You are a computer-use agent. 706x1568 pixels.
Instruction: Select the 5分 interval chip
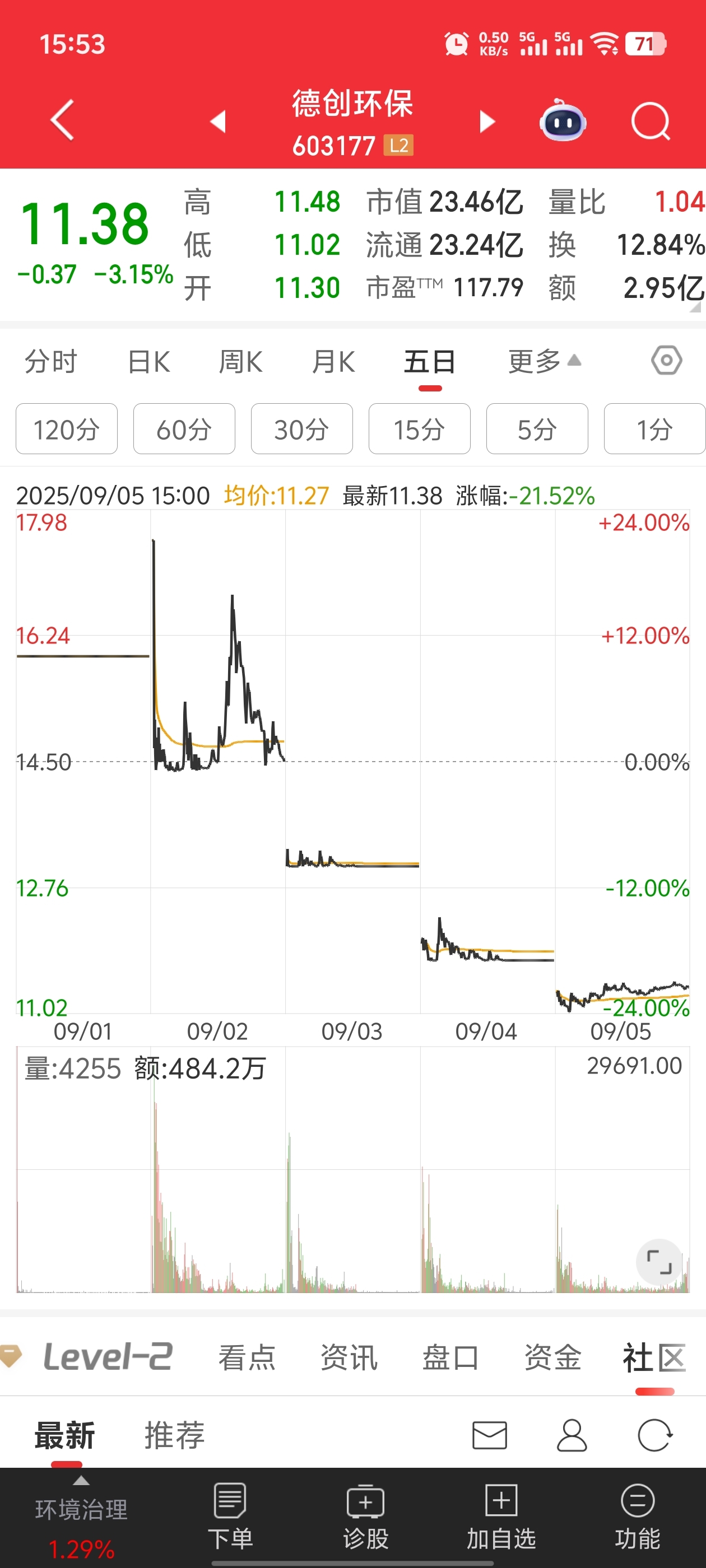(x=537, y=428)
